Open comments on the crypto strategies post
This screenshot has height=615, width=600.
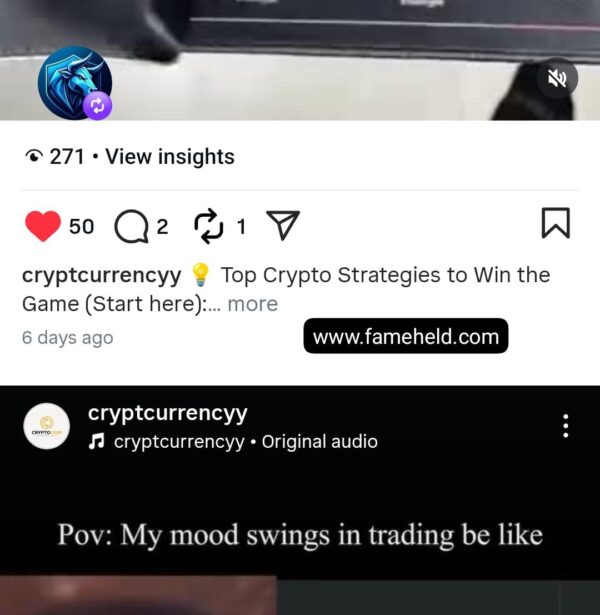131,227
